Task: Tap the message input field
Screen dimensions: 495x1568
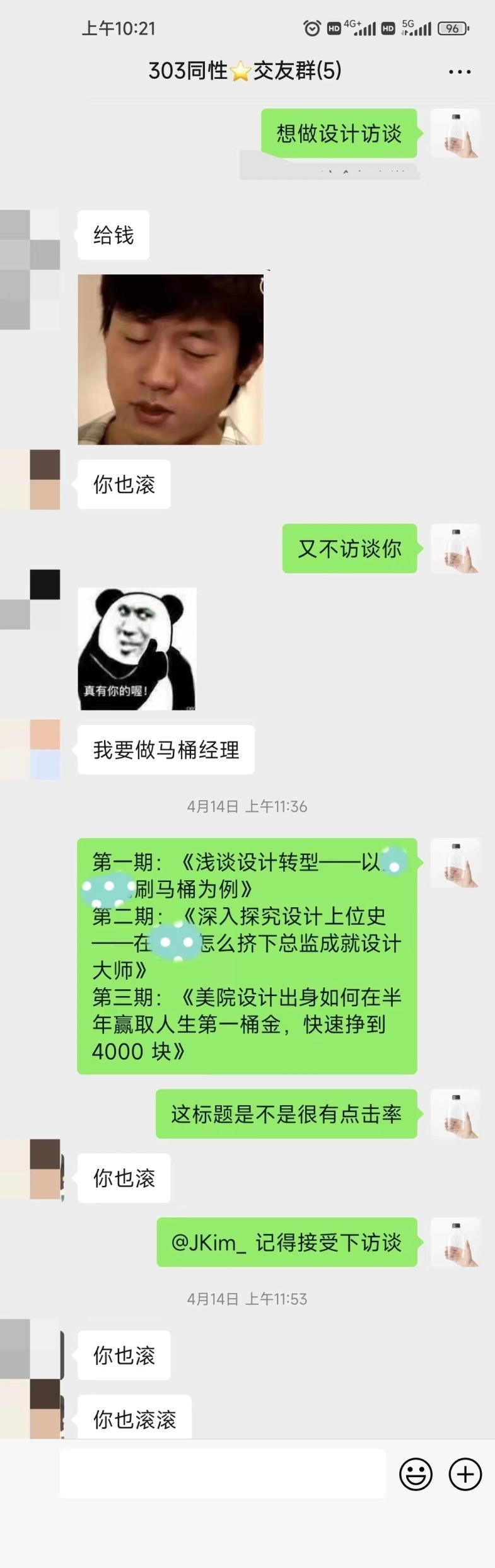Action: click(x=222, y=1473)
